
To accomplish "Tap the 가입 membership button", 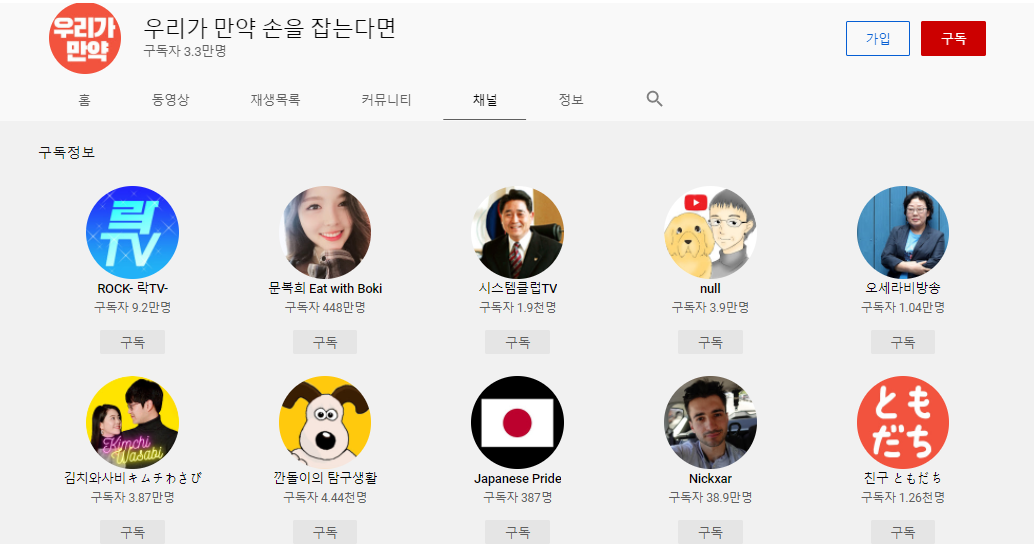I will click(x=877, y=38).
